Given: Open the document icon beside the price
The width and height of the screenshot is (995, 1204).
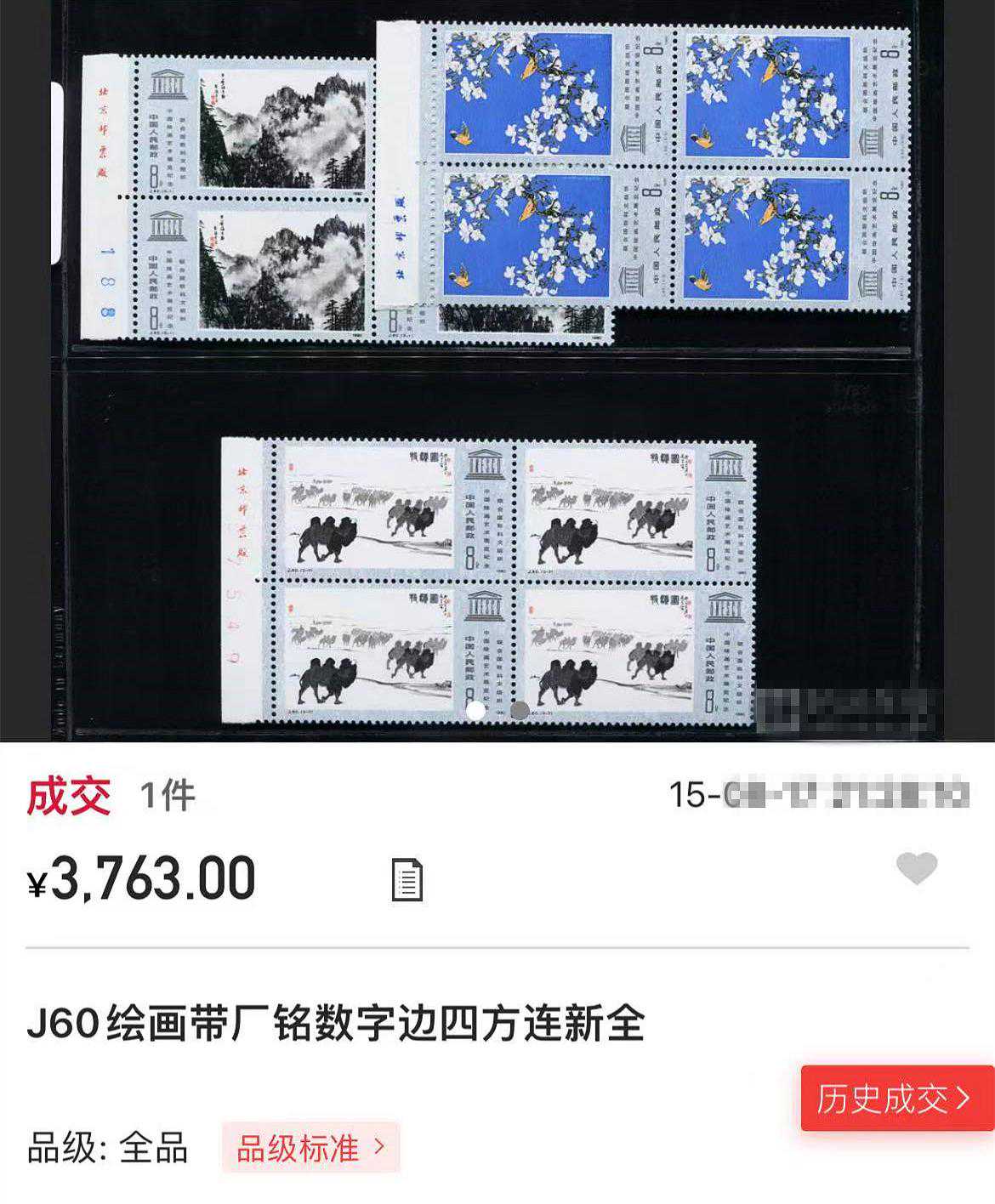Looking at the screenshot, I should pos(407,879).
